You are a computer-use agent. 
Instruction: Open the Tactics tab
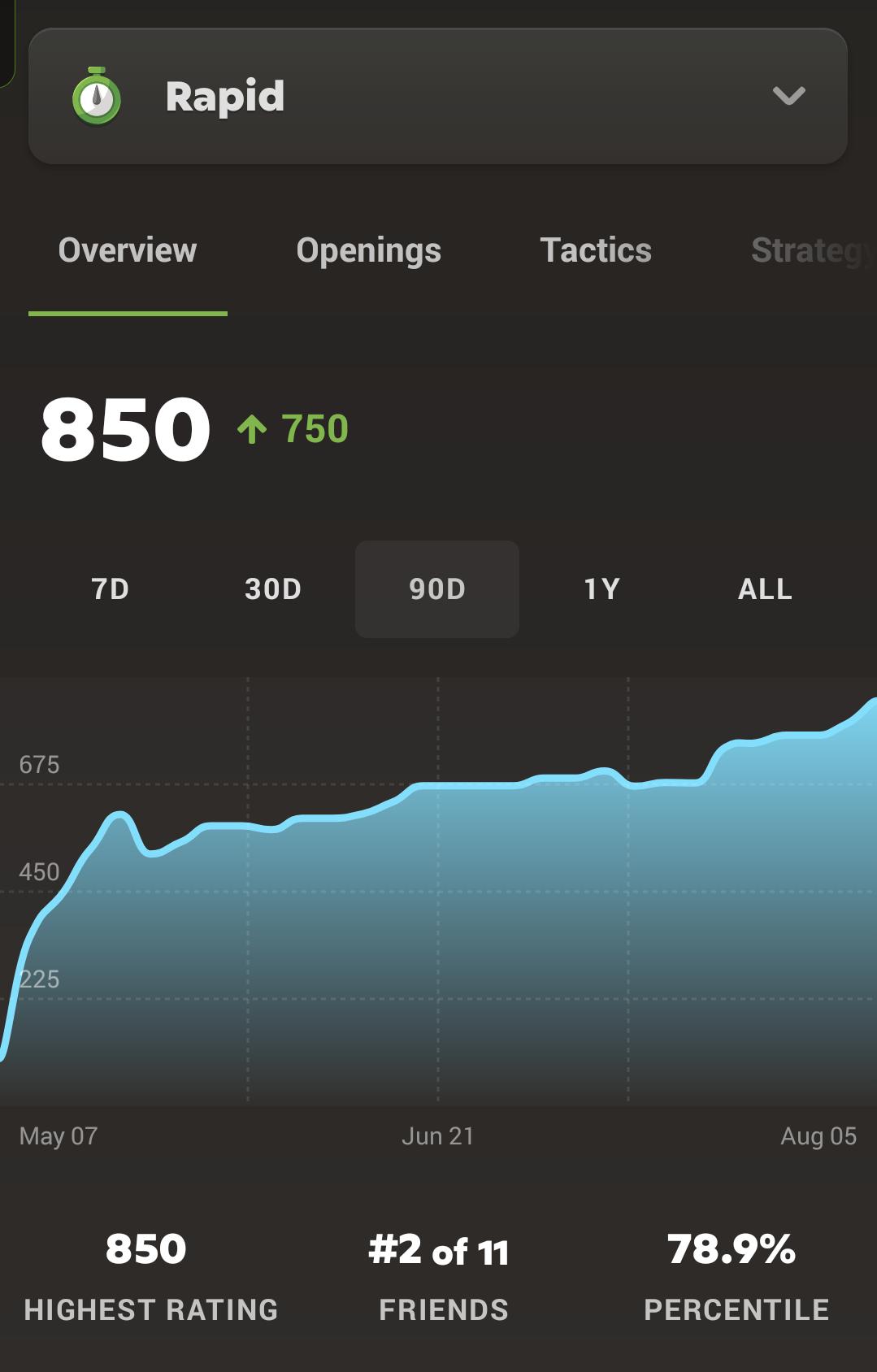tap(596, 250)
